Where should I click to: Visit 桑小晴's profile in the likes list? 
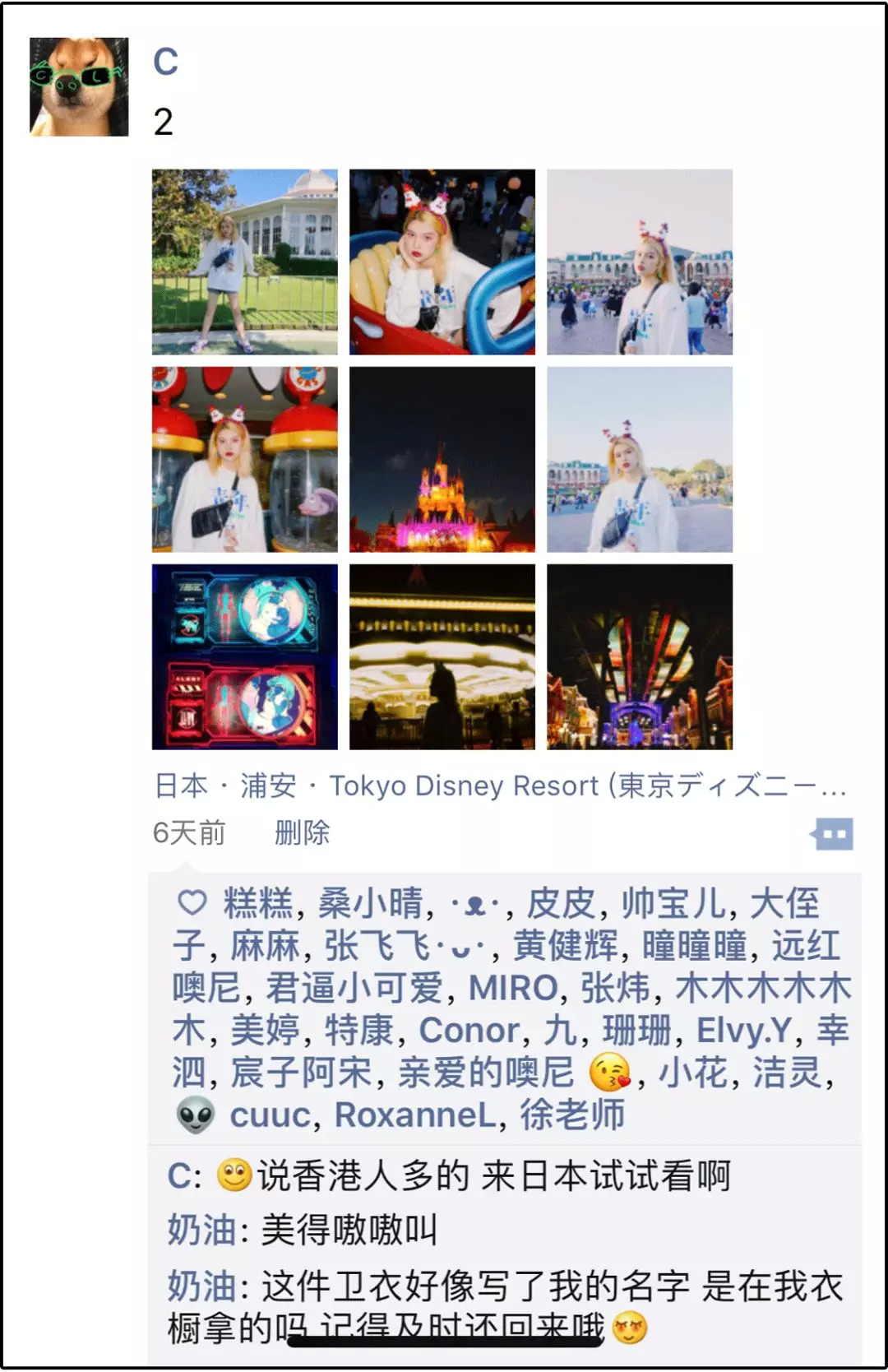371,904
